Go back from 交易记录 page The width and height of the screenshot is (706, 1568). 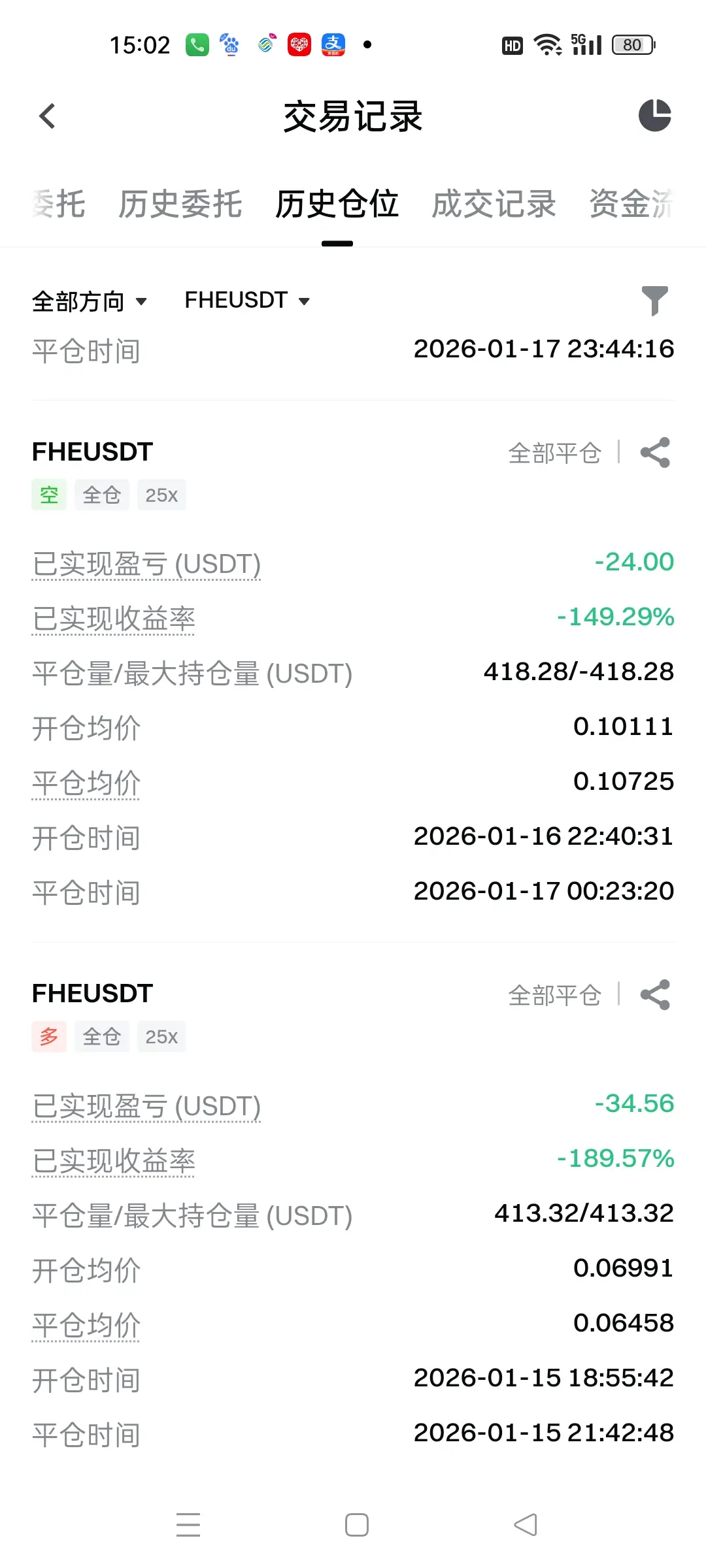47,116
